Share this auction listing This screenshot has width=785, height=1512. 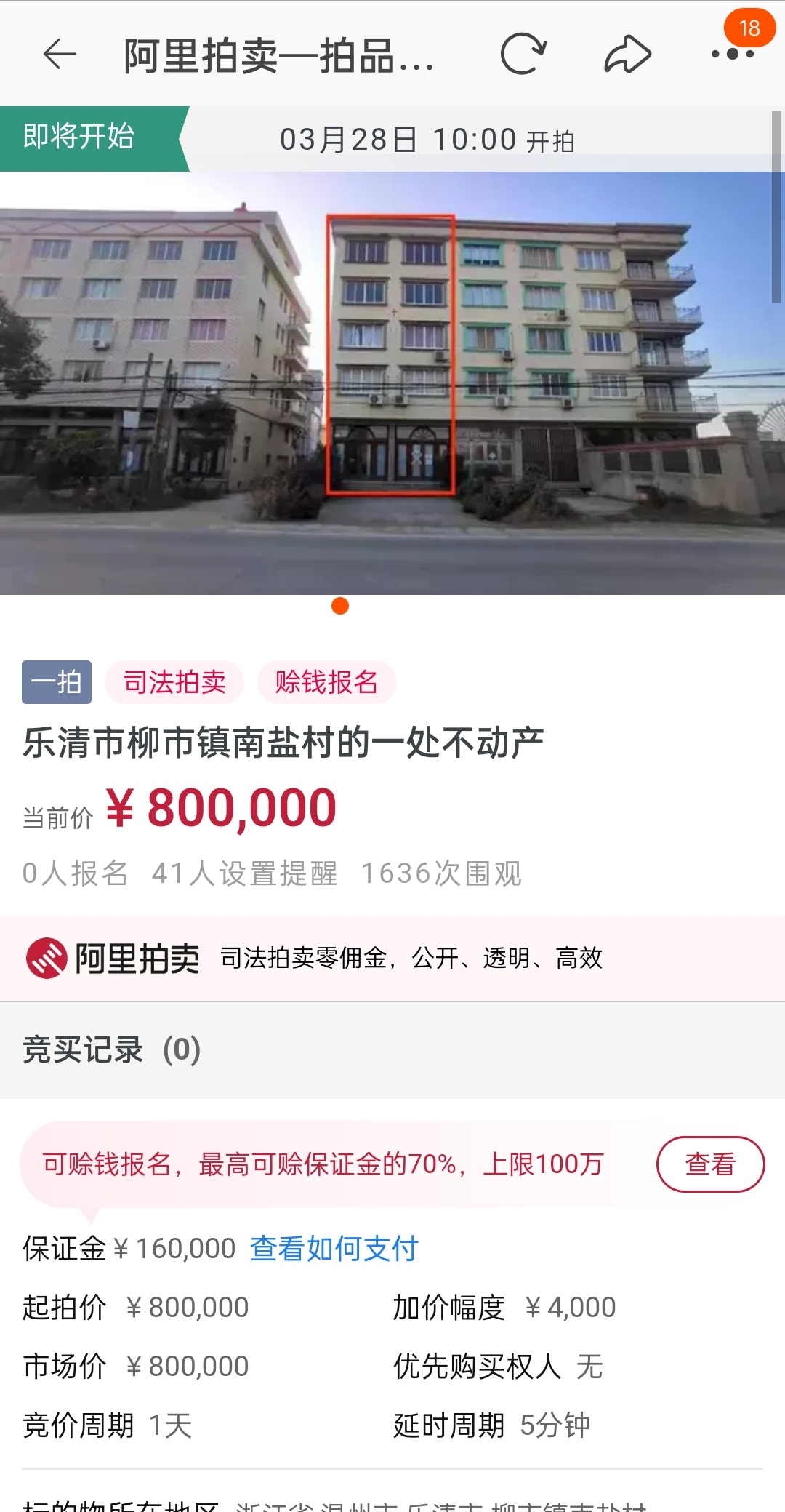(627, 55)
